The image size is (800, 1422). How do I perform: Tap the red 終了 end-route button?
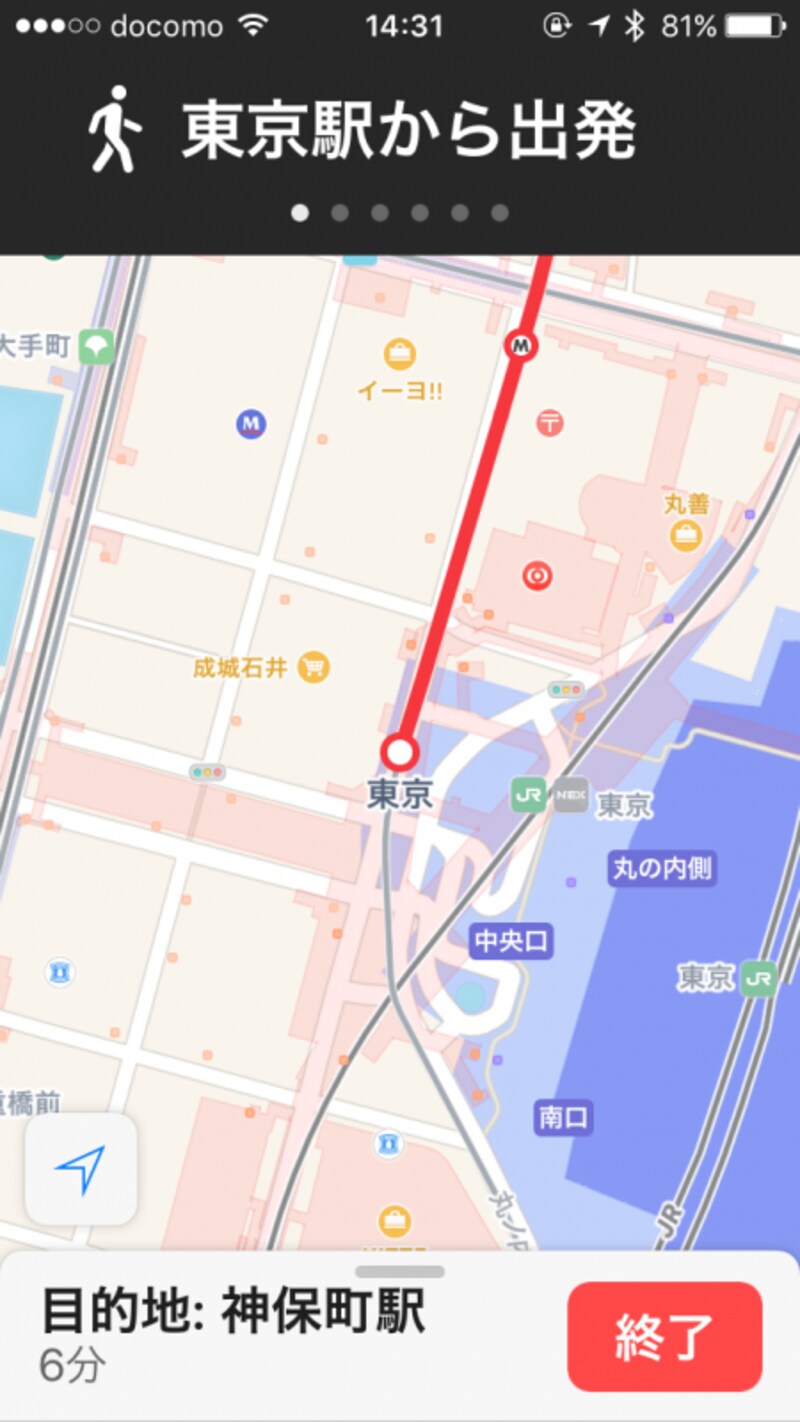coord(664,1336)
